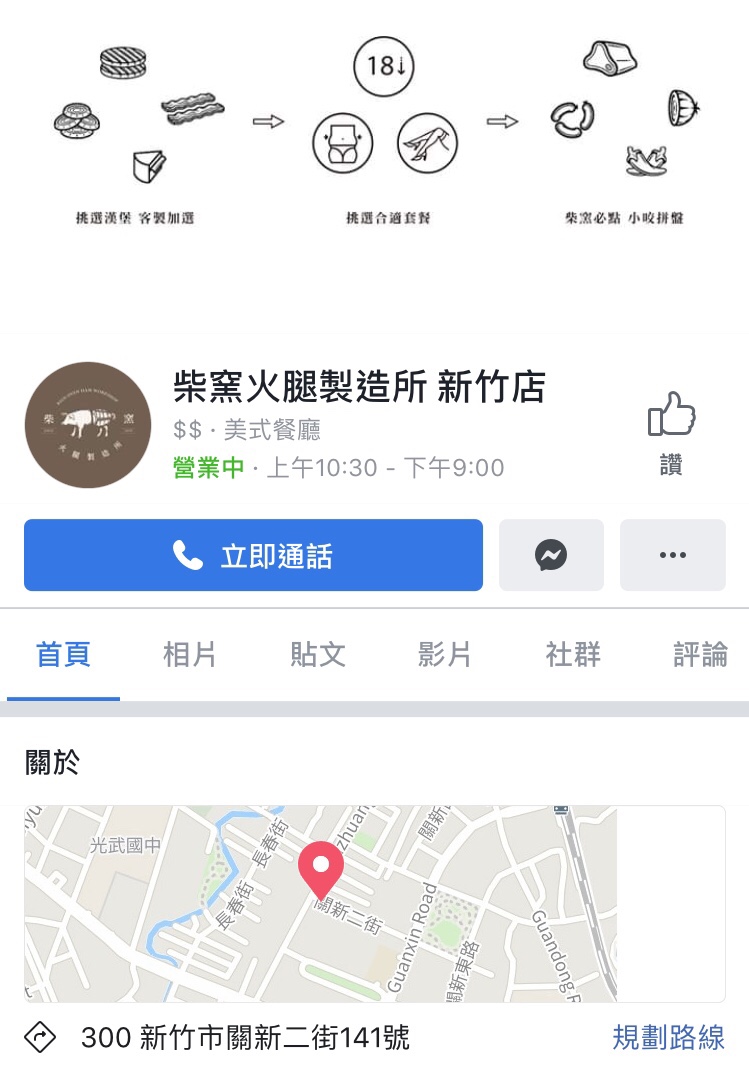
Task: Open the 貼文 tab
Action: tap(318, 655)
